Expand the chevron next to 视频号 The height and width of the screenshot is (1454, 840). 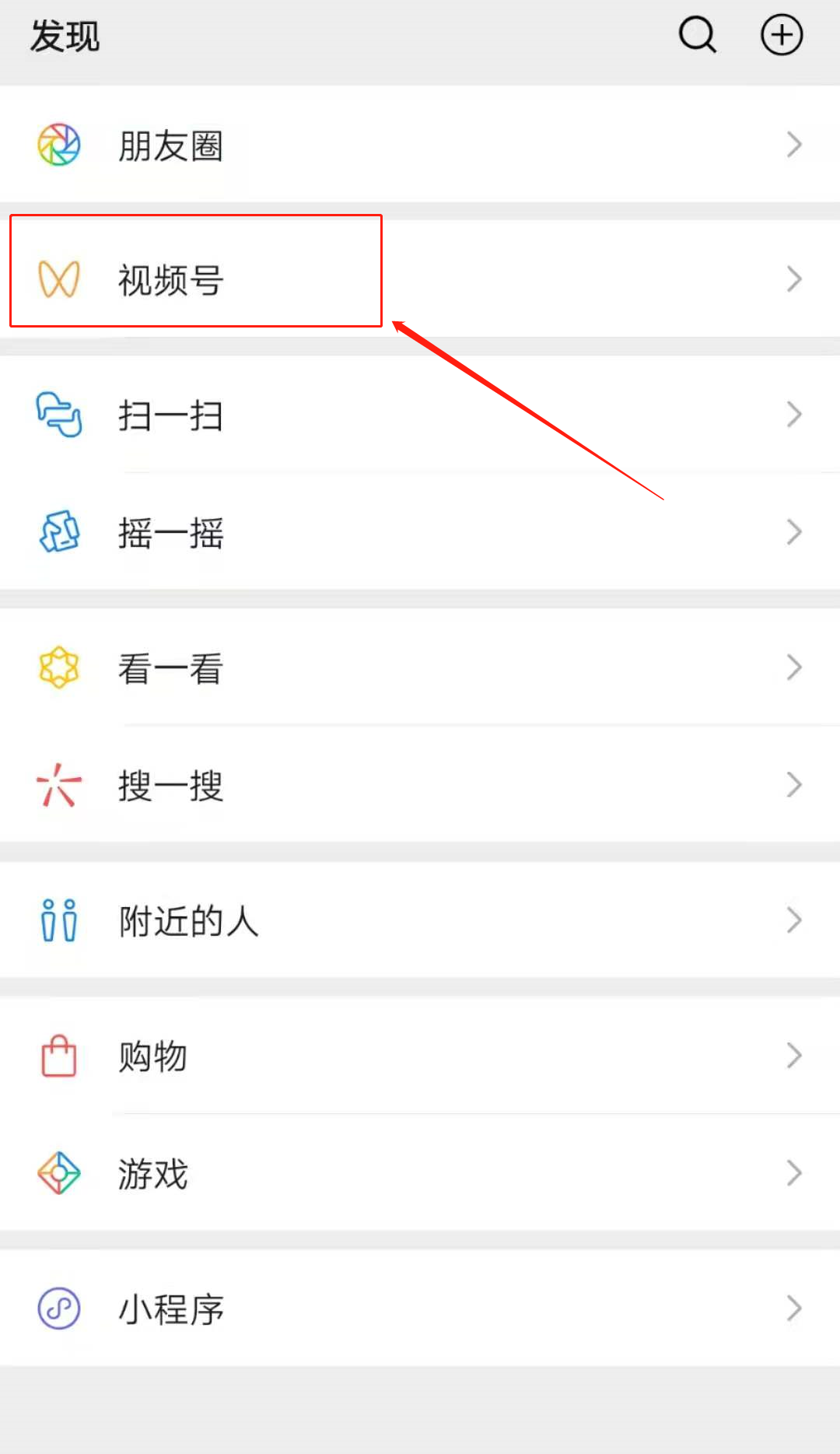793,279
